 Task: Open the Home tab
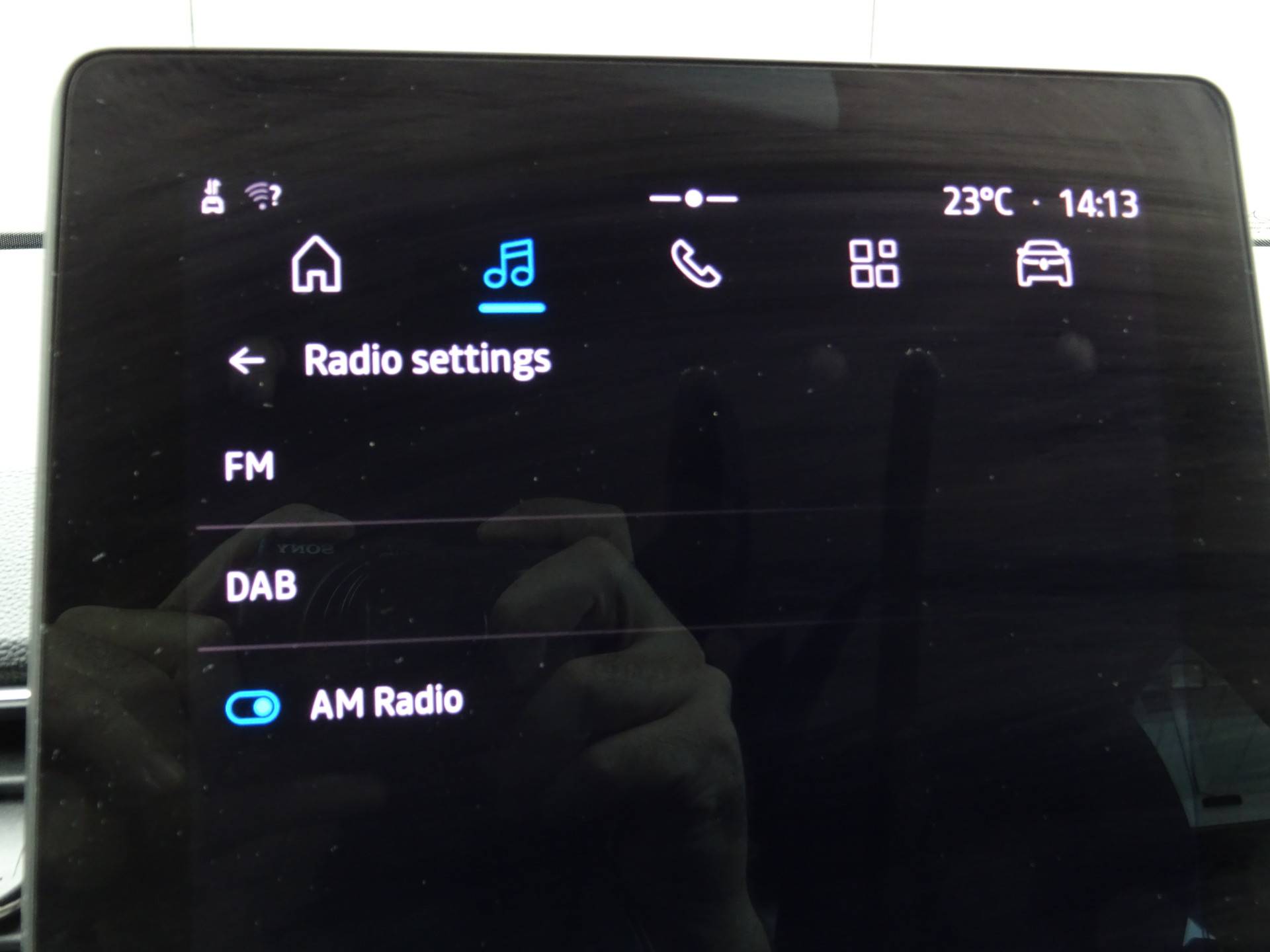click(316, 264)
